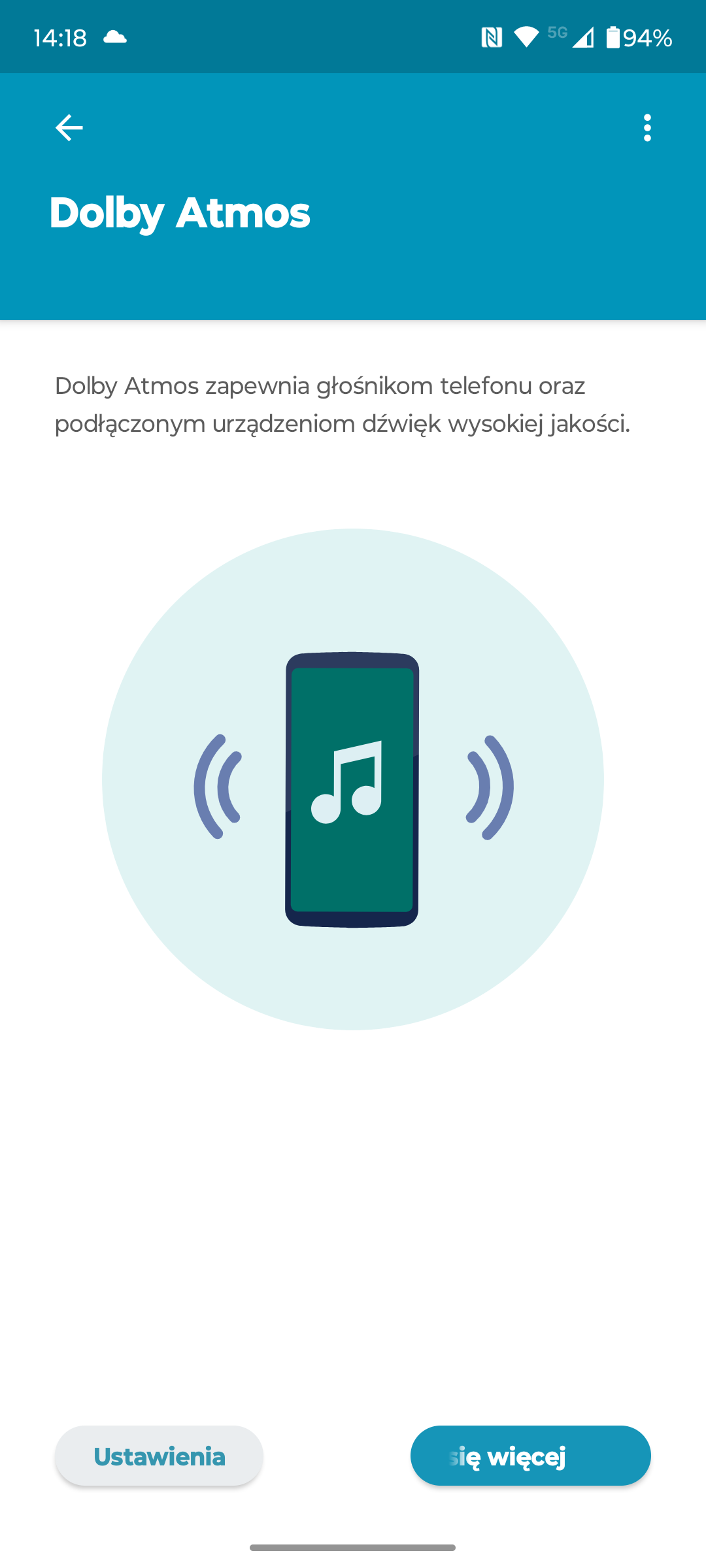Open Ustawienia for Dolby Atmos
This screenshot has width=706, height=1568.
pyautogui.click(x=159, y=1456)
